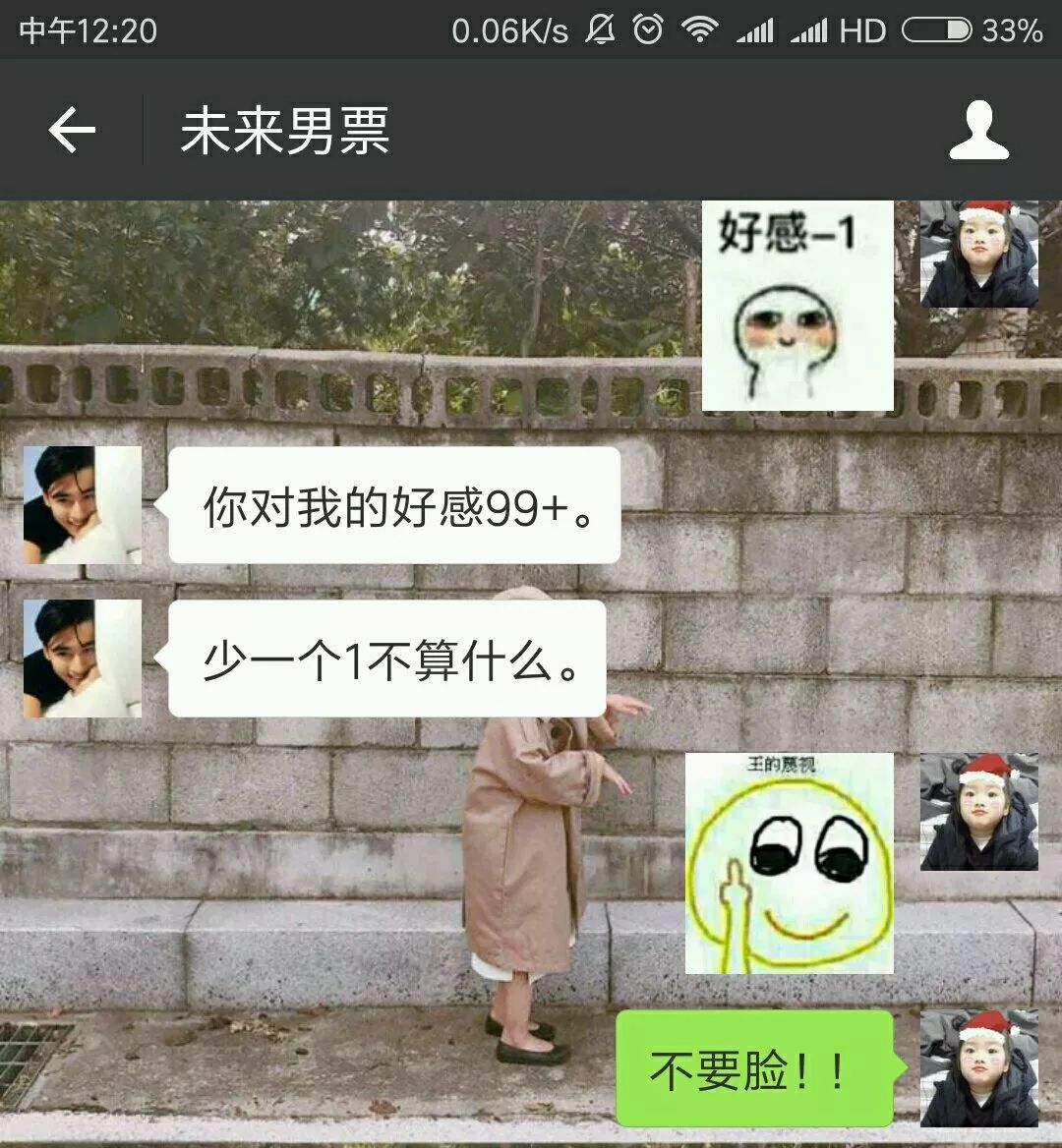Open the 好感-1 sticker image
The height and width of the screenshot is (1148, 1062).
[x=797, y=305]
